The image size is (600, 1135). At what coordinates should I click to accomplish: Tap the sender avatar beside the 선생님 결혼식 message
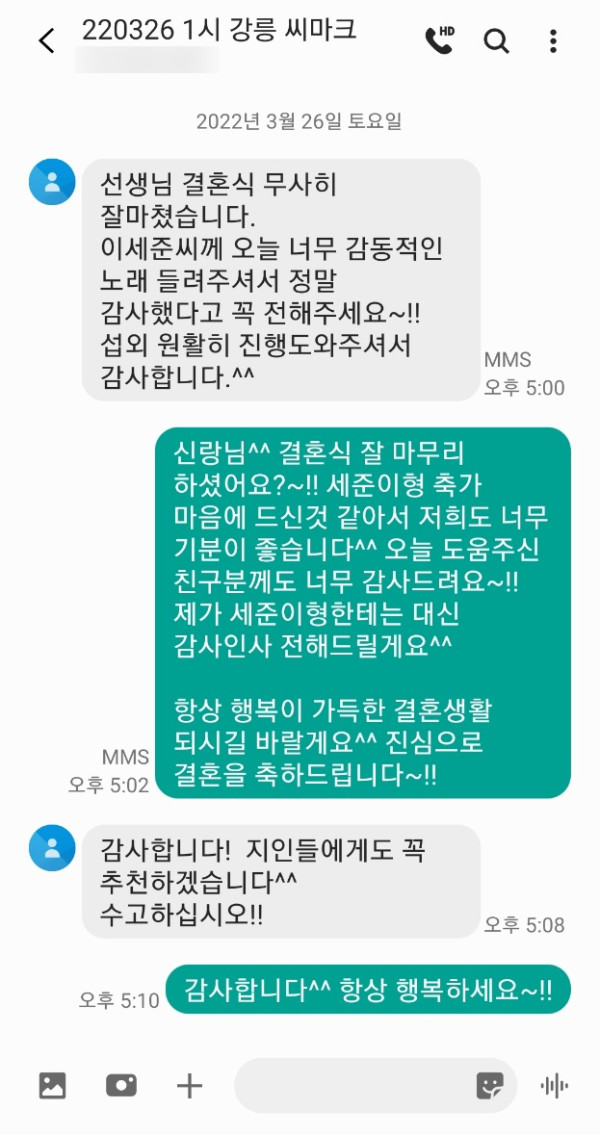[x=52, y=182]
